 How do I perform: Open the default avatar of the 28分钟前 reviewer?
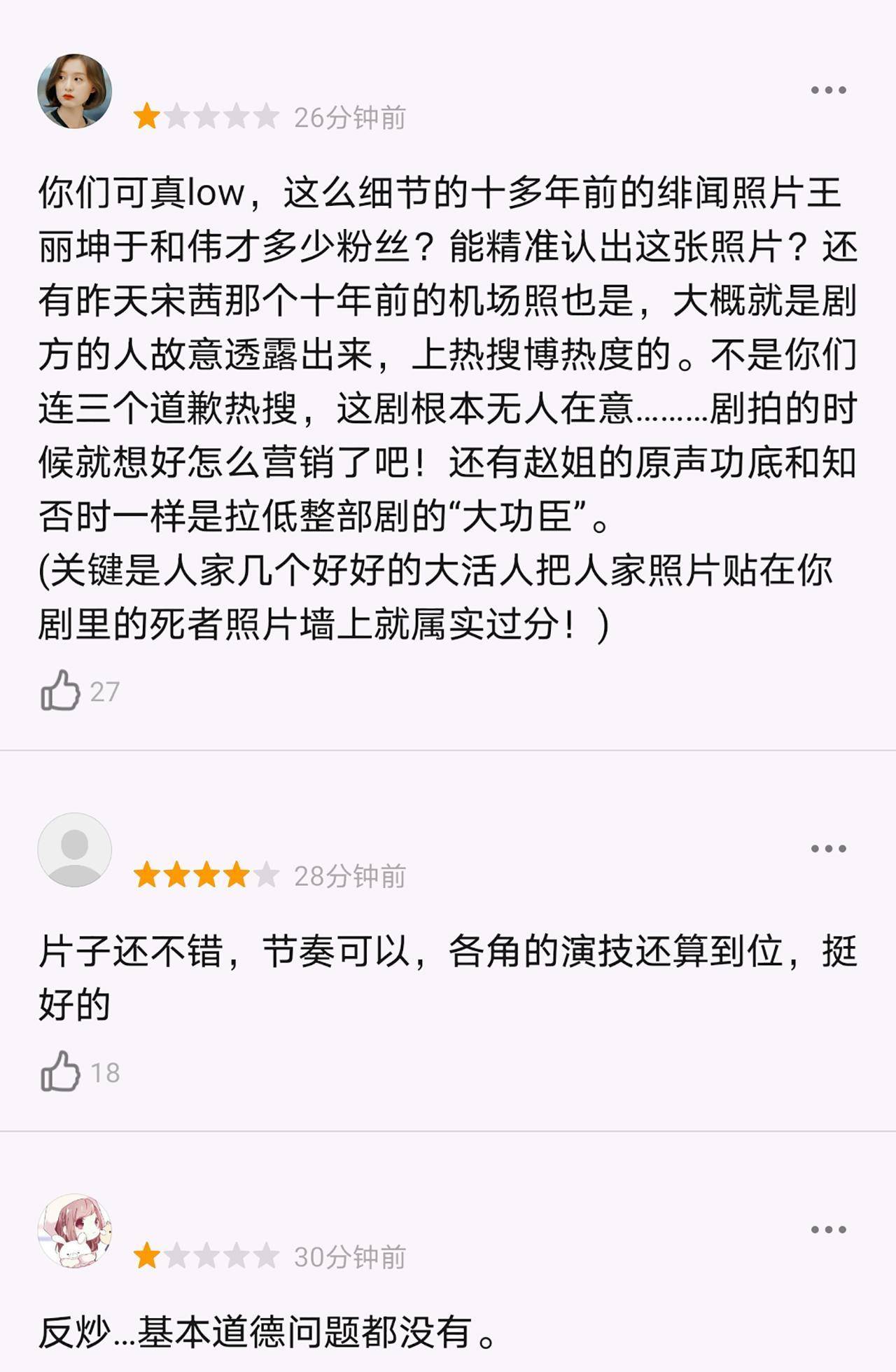pyautogui.click(x=74, y=850)
